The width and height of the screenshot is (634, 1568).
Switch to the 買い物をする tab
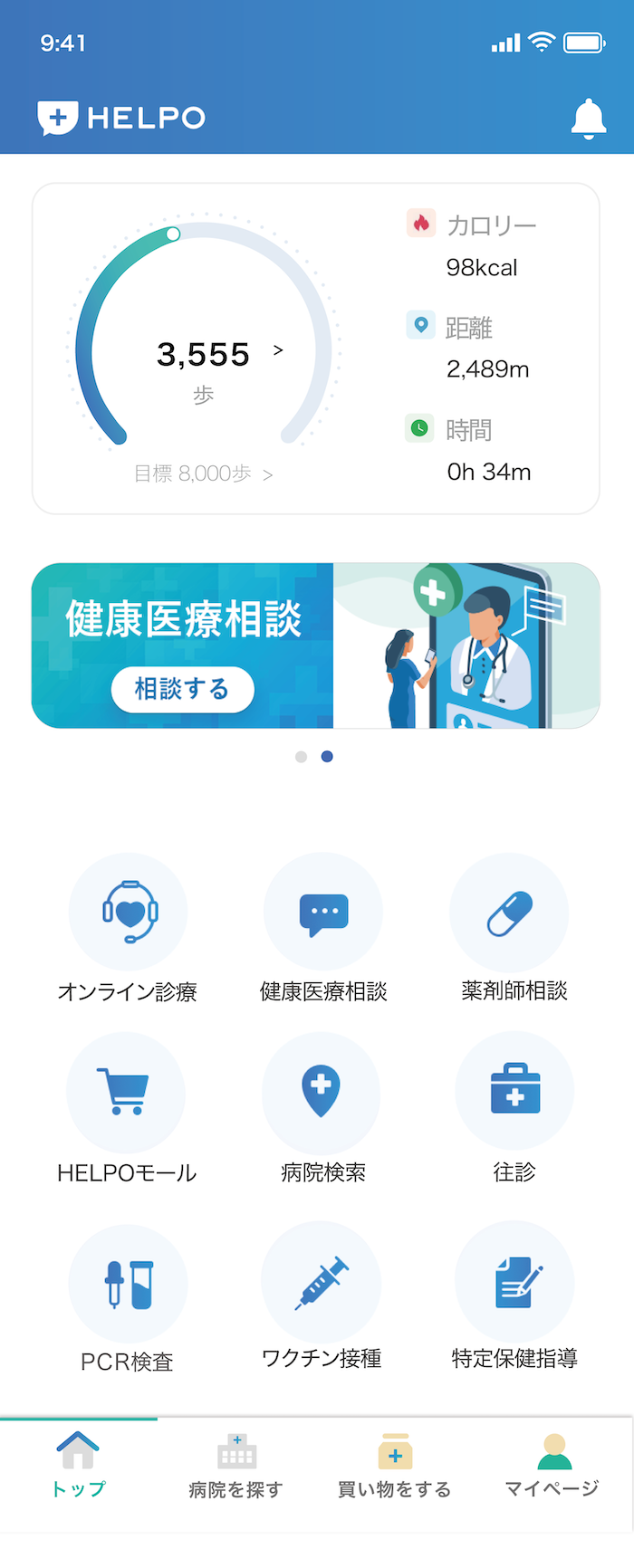pos(395,1465)
